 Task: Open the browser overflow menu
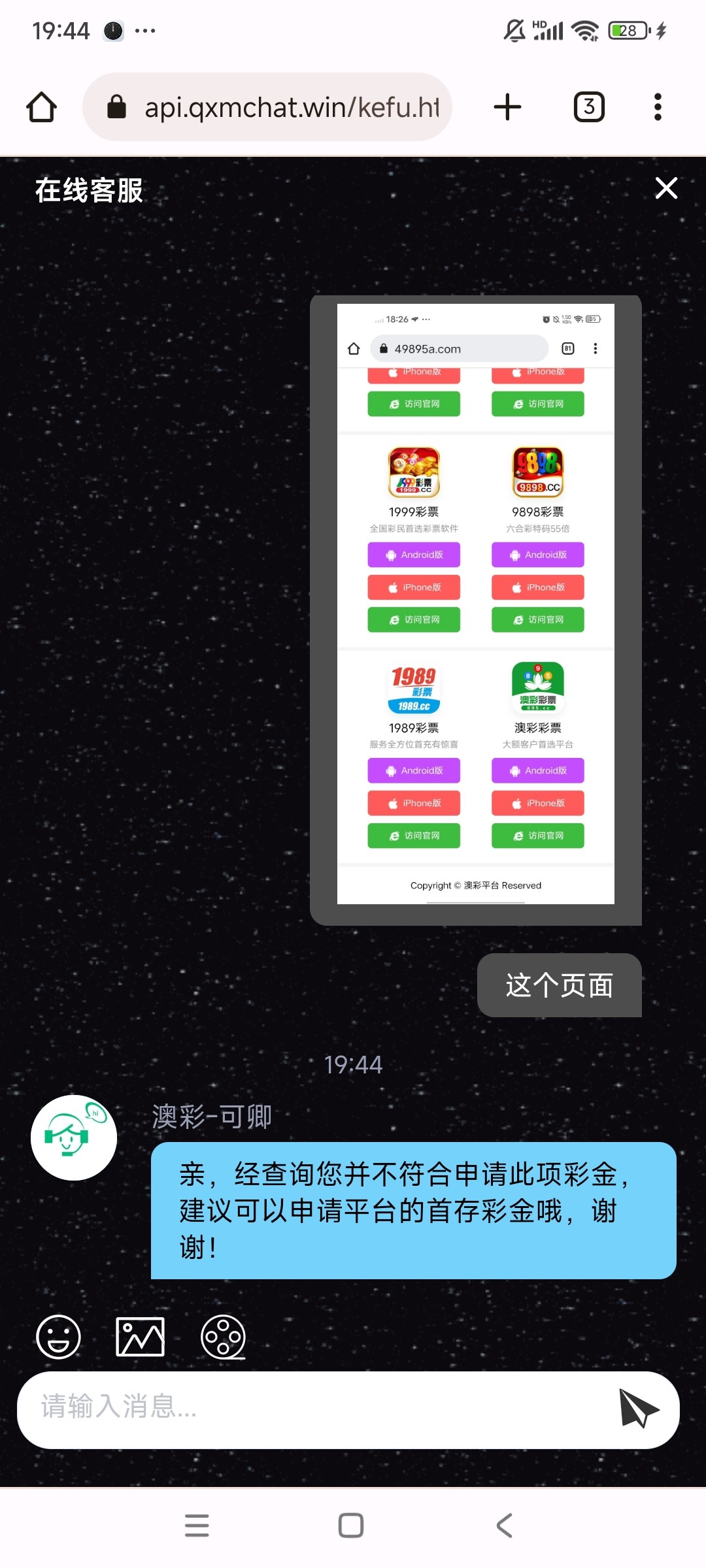[x=658, y=107]
